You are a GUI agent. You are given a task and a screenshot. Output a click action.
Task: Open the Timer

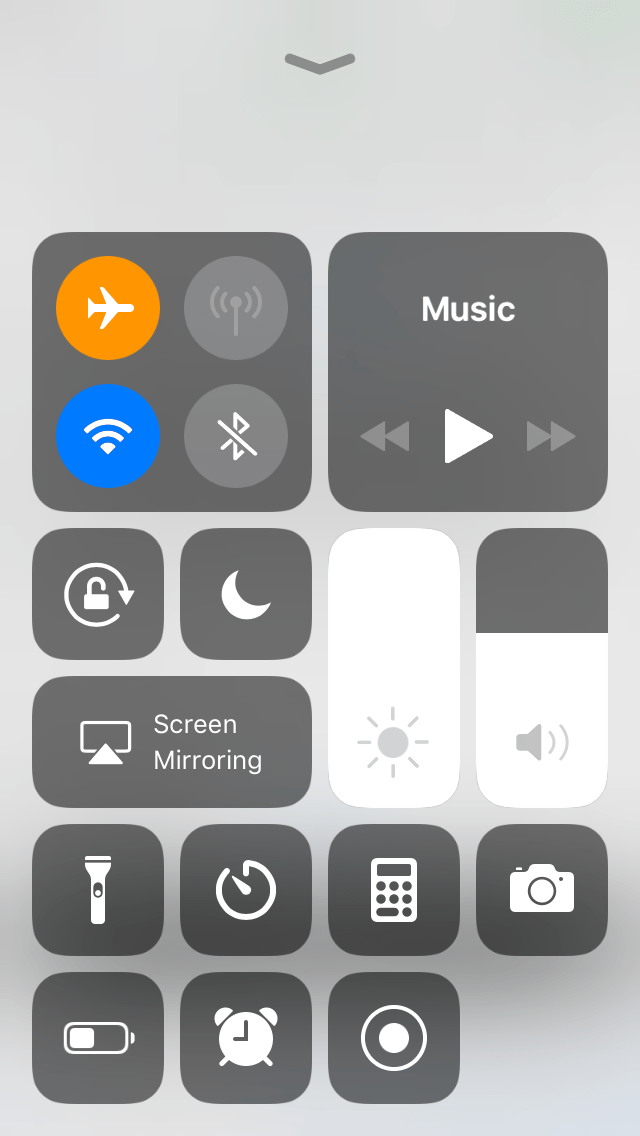tap(246, 890)
